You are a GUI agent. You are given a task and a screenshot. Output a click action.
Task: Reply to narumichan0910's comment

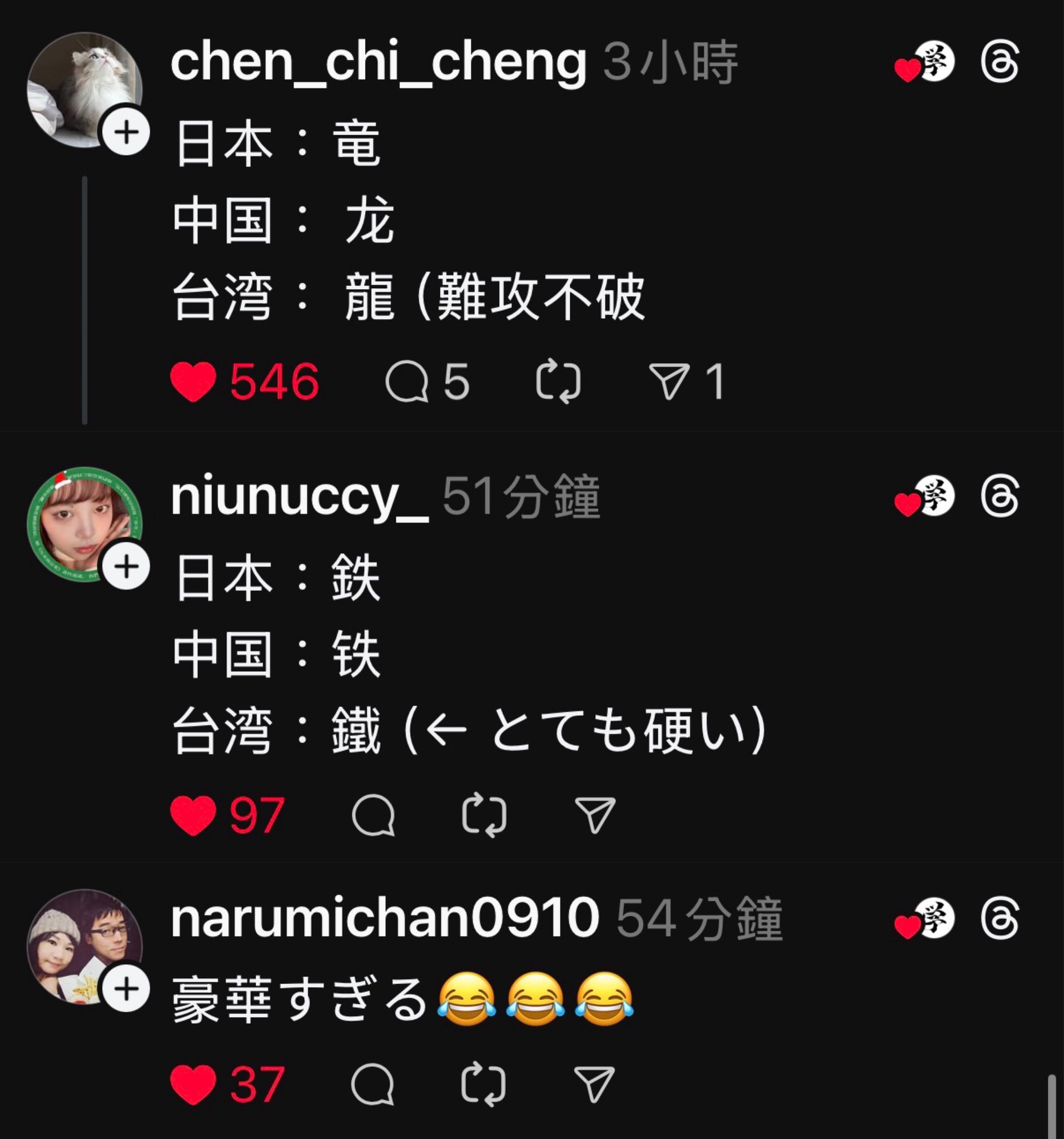click(x=372, y=1084)
